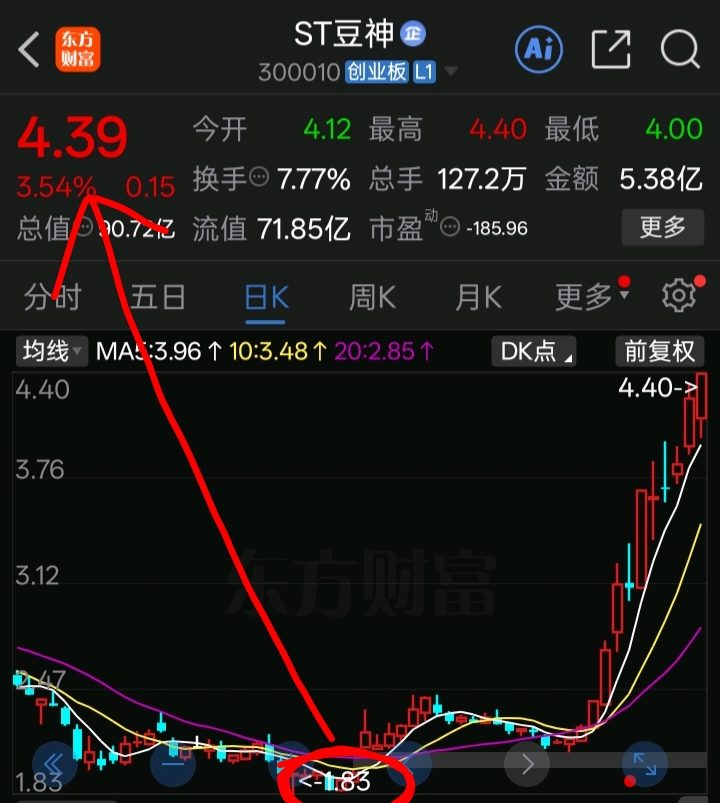Open the 均线 indicator dropdown

point(52,351)
